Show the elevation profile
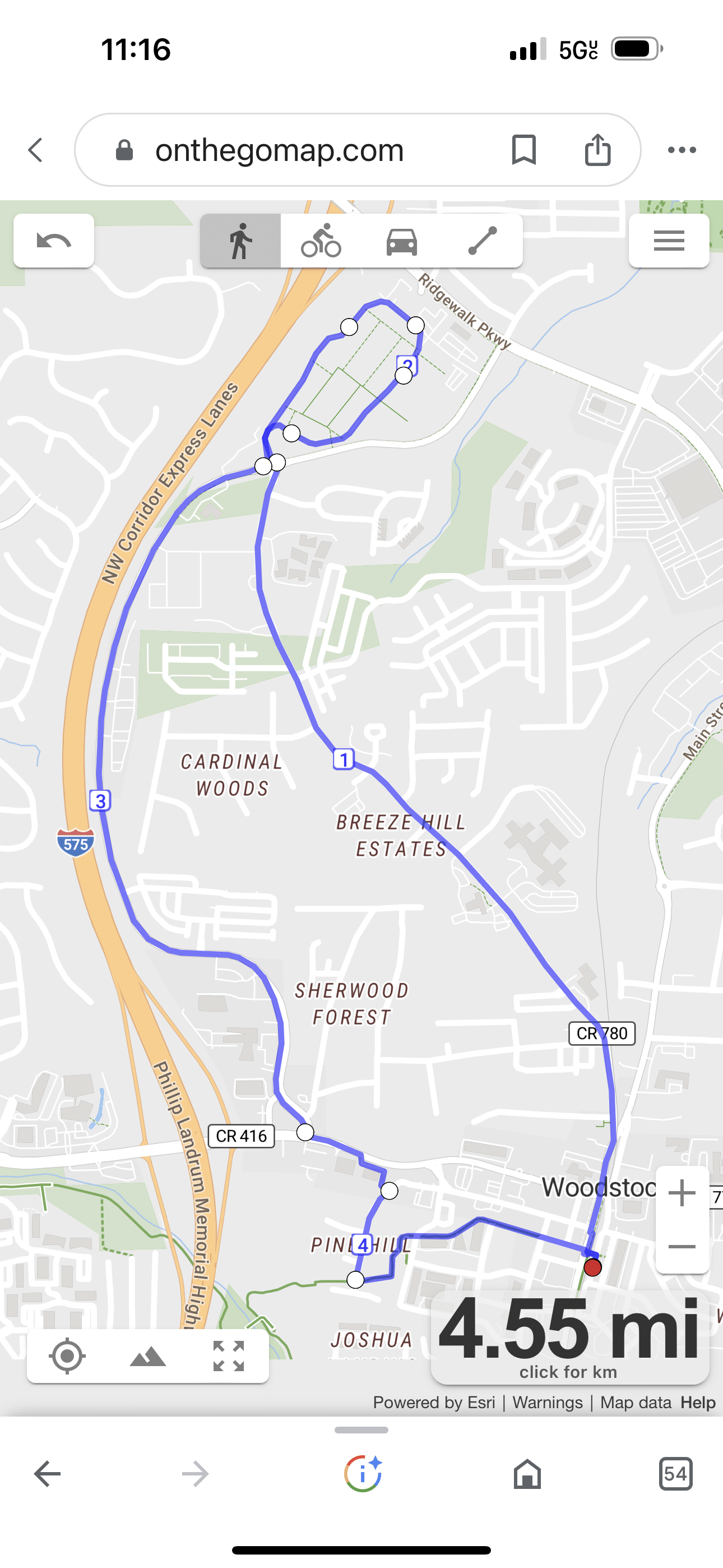Screen dimensions: 723x1568 click(x=148, y=1356)
